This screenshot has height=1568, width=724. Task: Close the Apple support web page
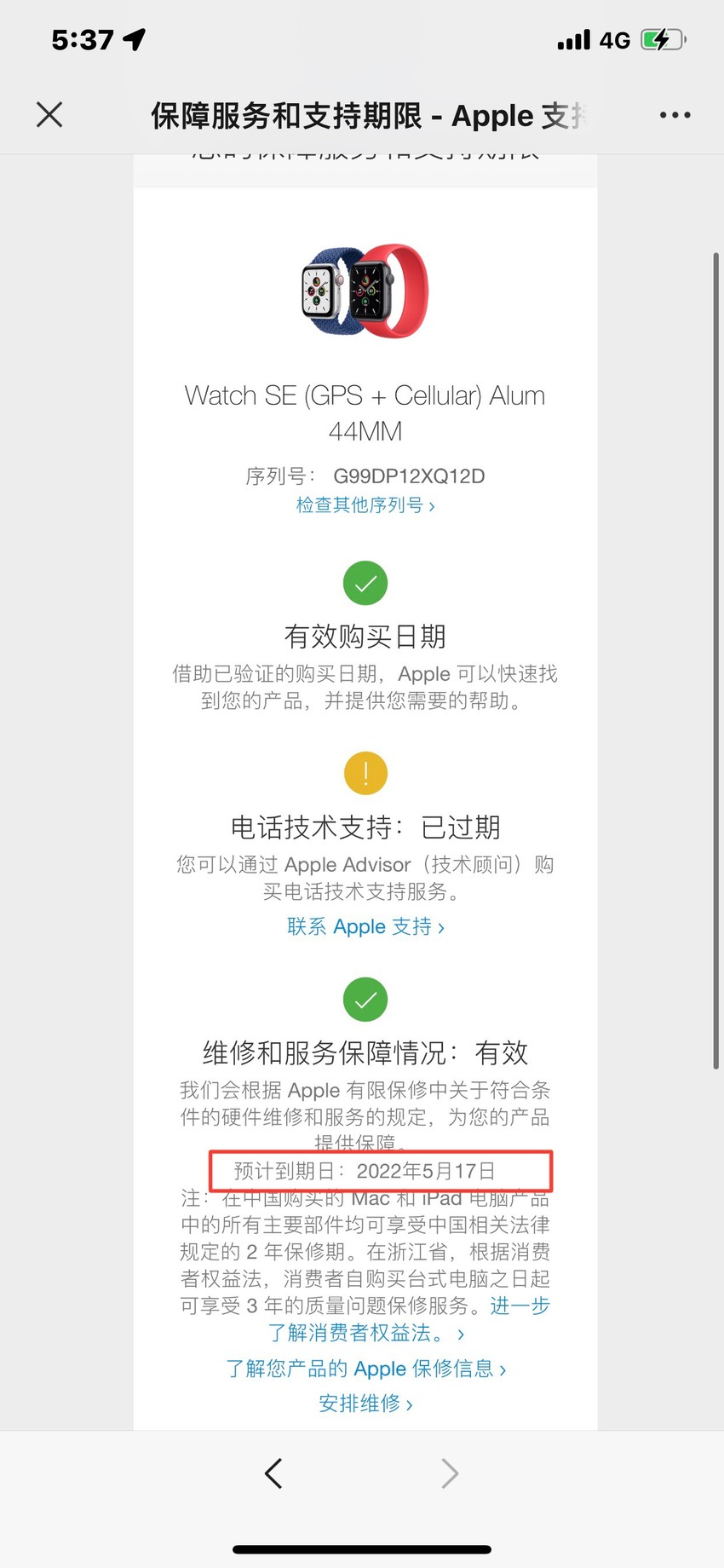[49, 114]
